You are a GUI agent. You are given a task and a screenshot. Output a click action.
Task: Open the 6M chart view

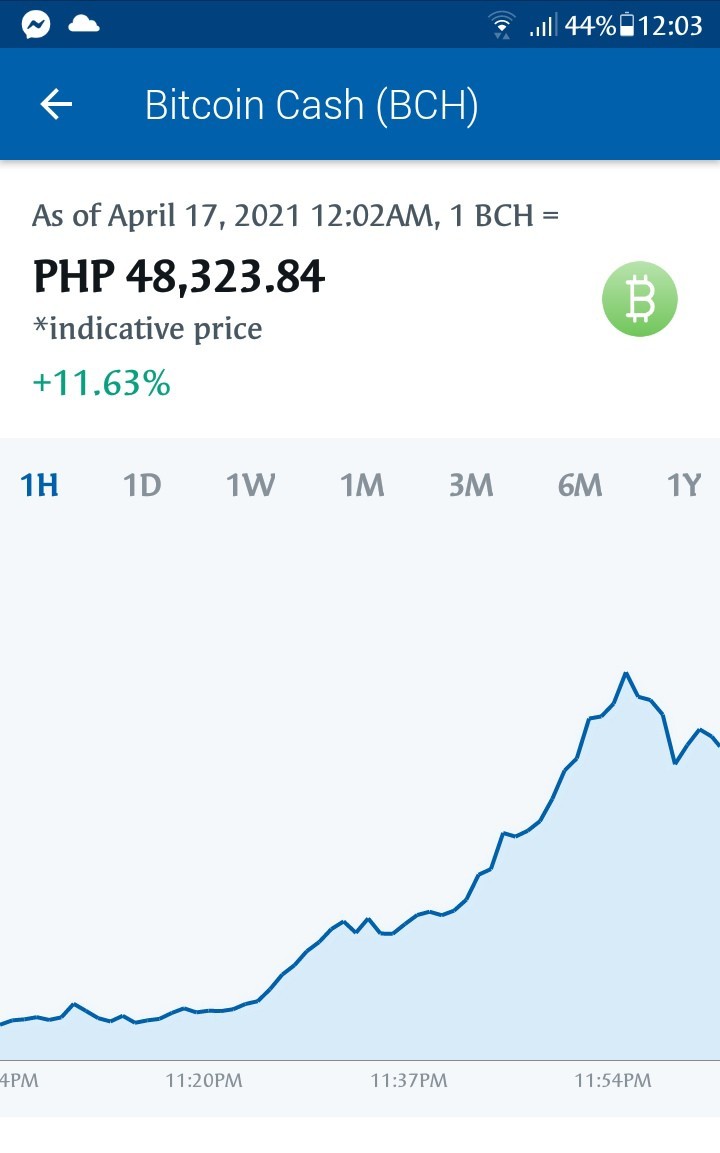(580, 485)
